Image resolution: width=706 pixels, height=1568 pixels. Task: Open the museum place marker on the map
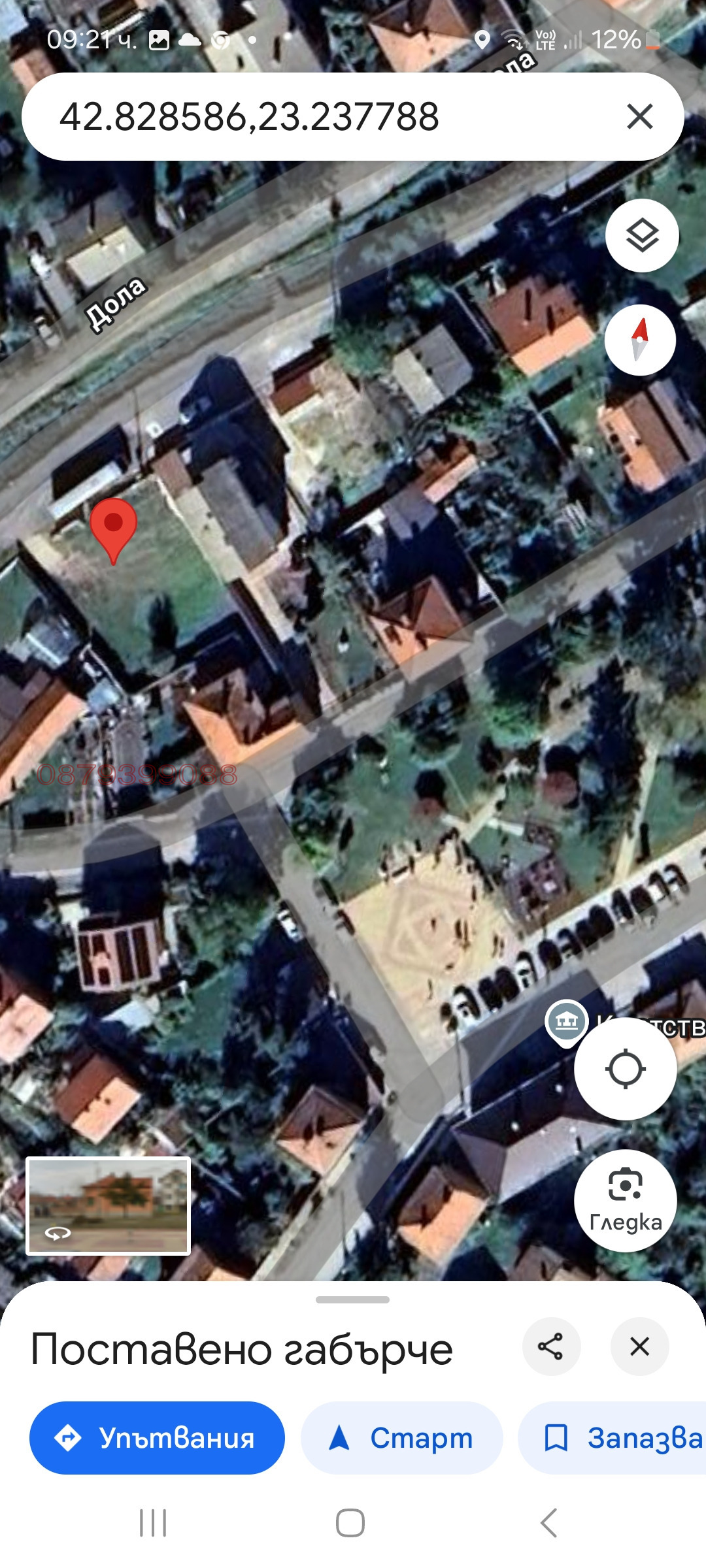click(x=566, y=1021)
